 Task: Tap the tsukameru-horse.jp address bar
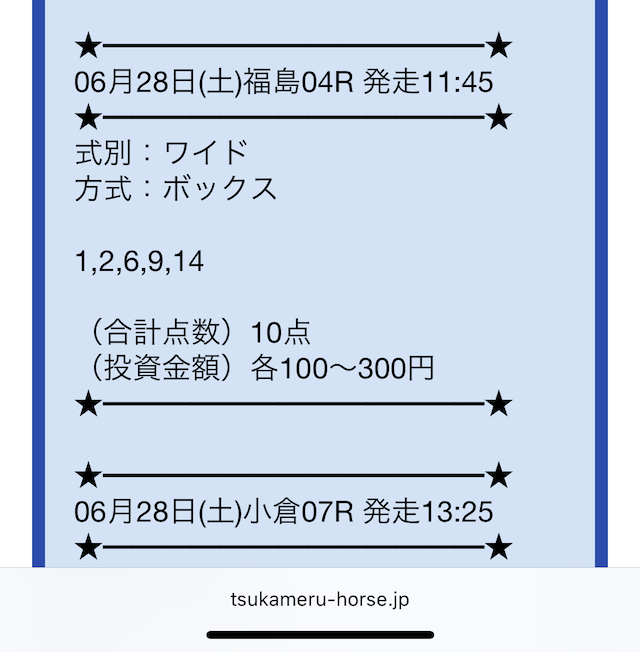point(320,600)
